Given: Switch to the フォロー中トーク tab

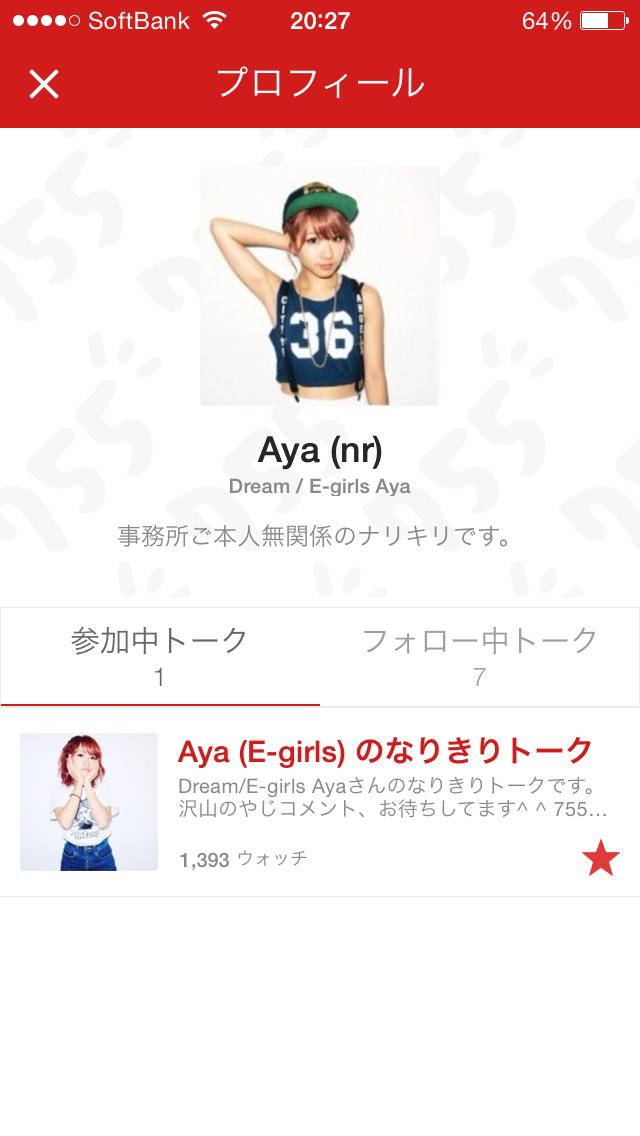Looking at the screenshot, I should tap(480, 656).
